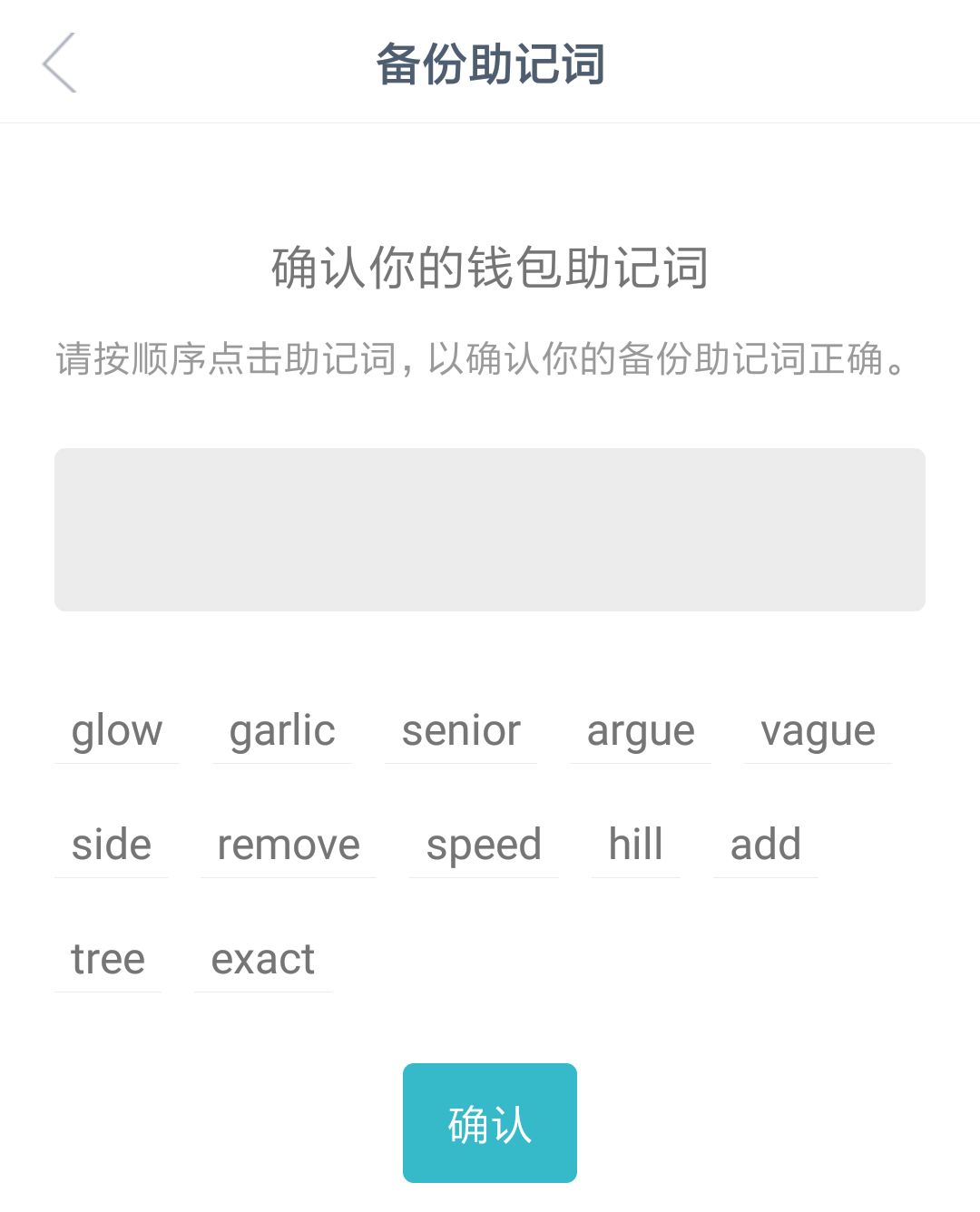
Task: Select the word hill
Action: [635, 845]
